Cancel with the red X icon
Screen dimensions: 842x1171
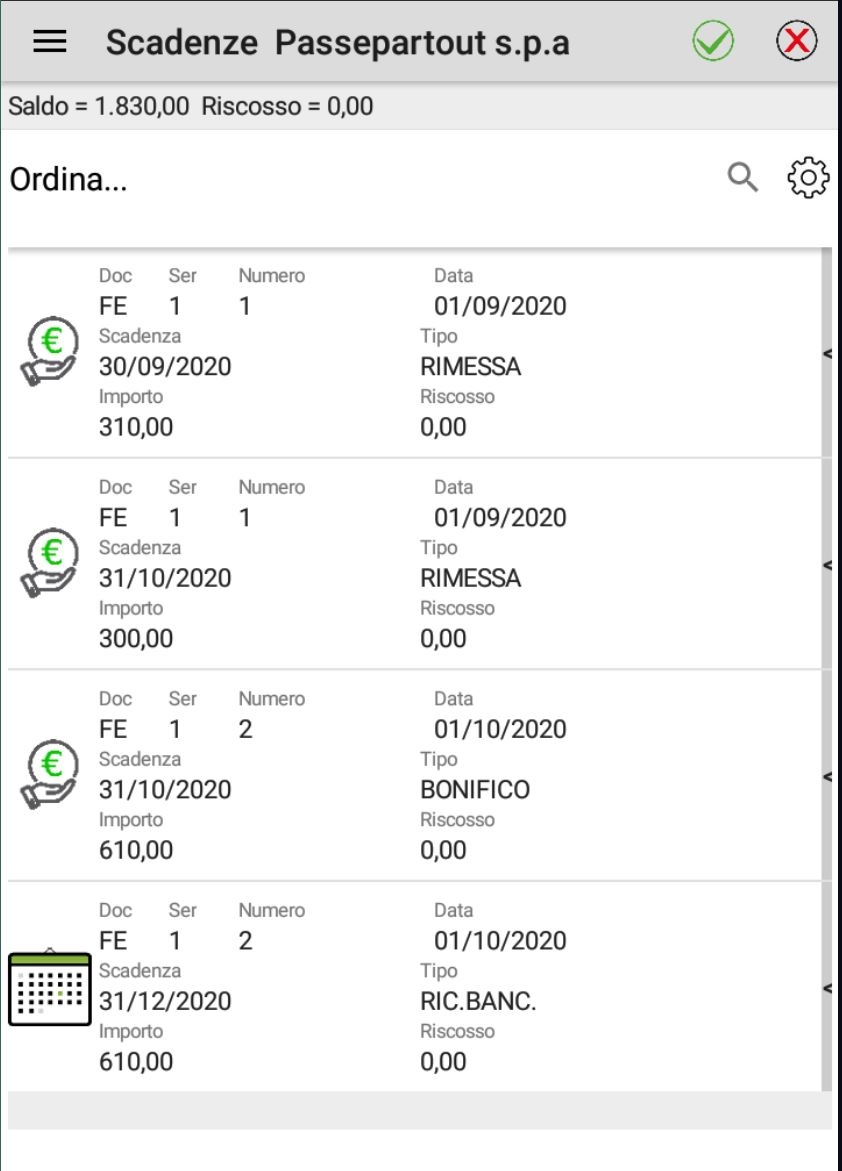tap(796, 42)
